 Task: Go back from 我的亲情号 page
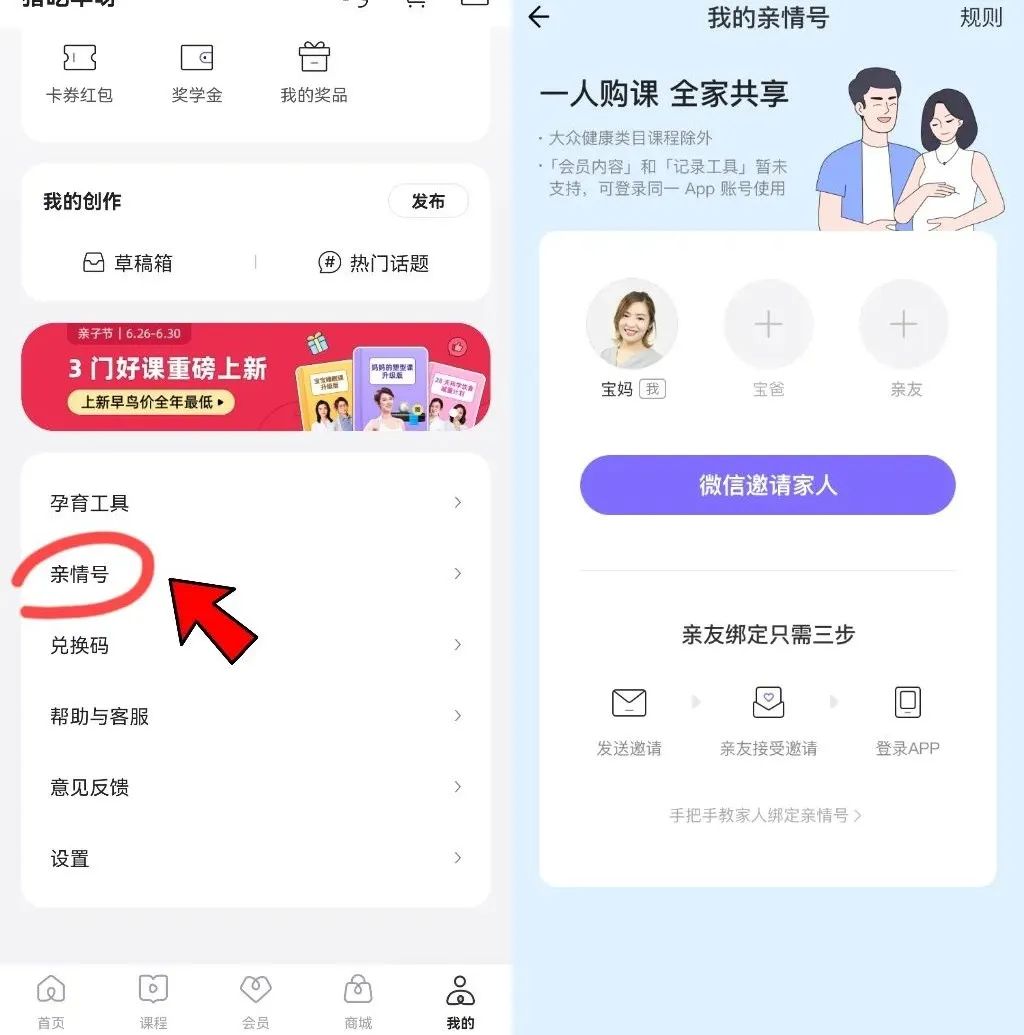coord(539,17)
